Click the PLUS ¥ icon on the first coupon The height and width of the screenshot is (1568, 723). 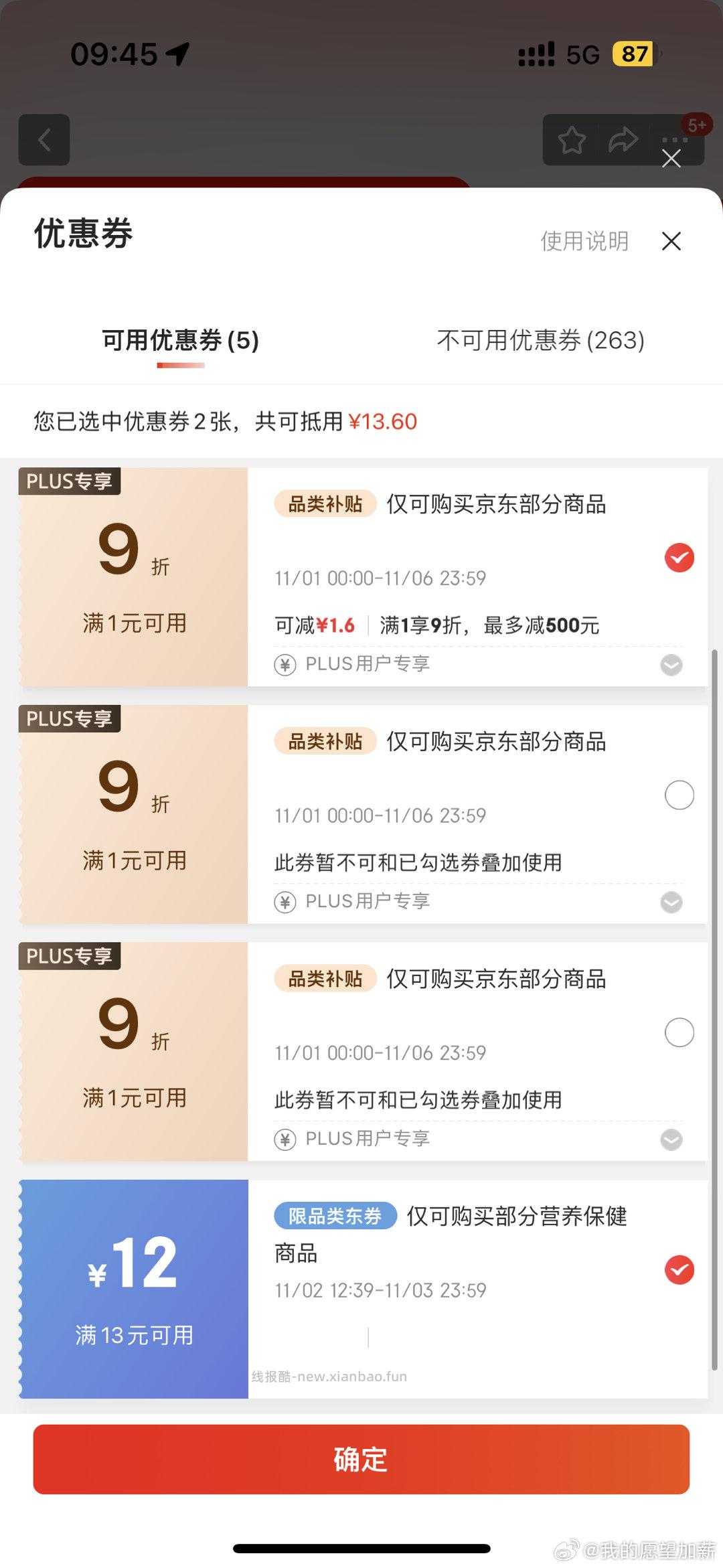(287, 663)
